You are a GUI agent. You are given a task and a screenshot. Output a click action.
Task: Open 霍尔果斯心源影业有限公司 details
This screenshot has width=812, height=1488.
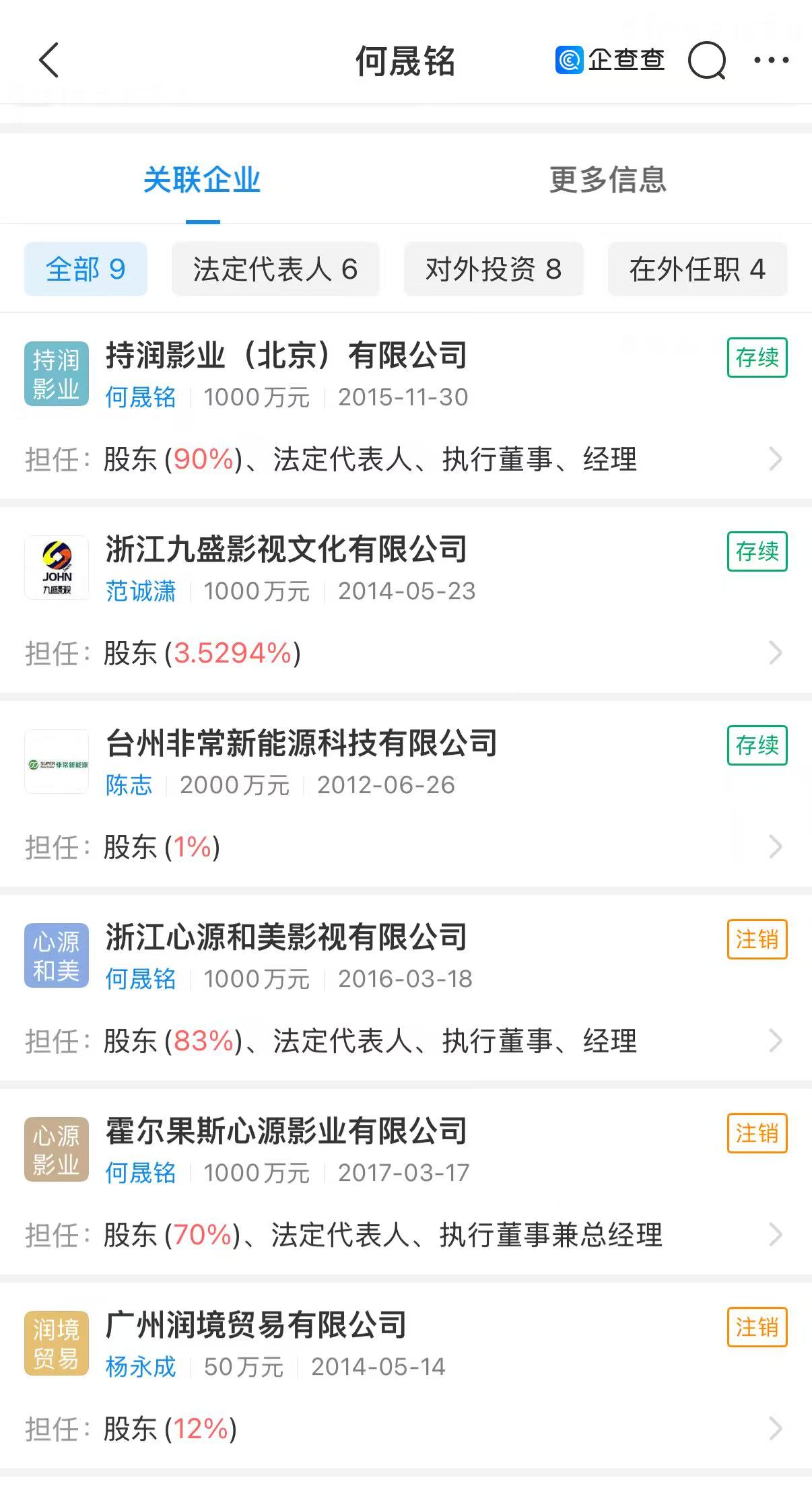pyautogui.click(x=406, y=1182)
